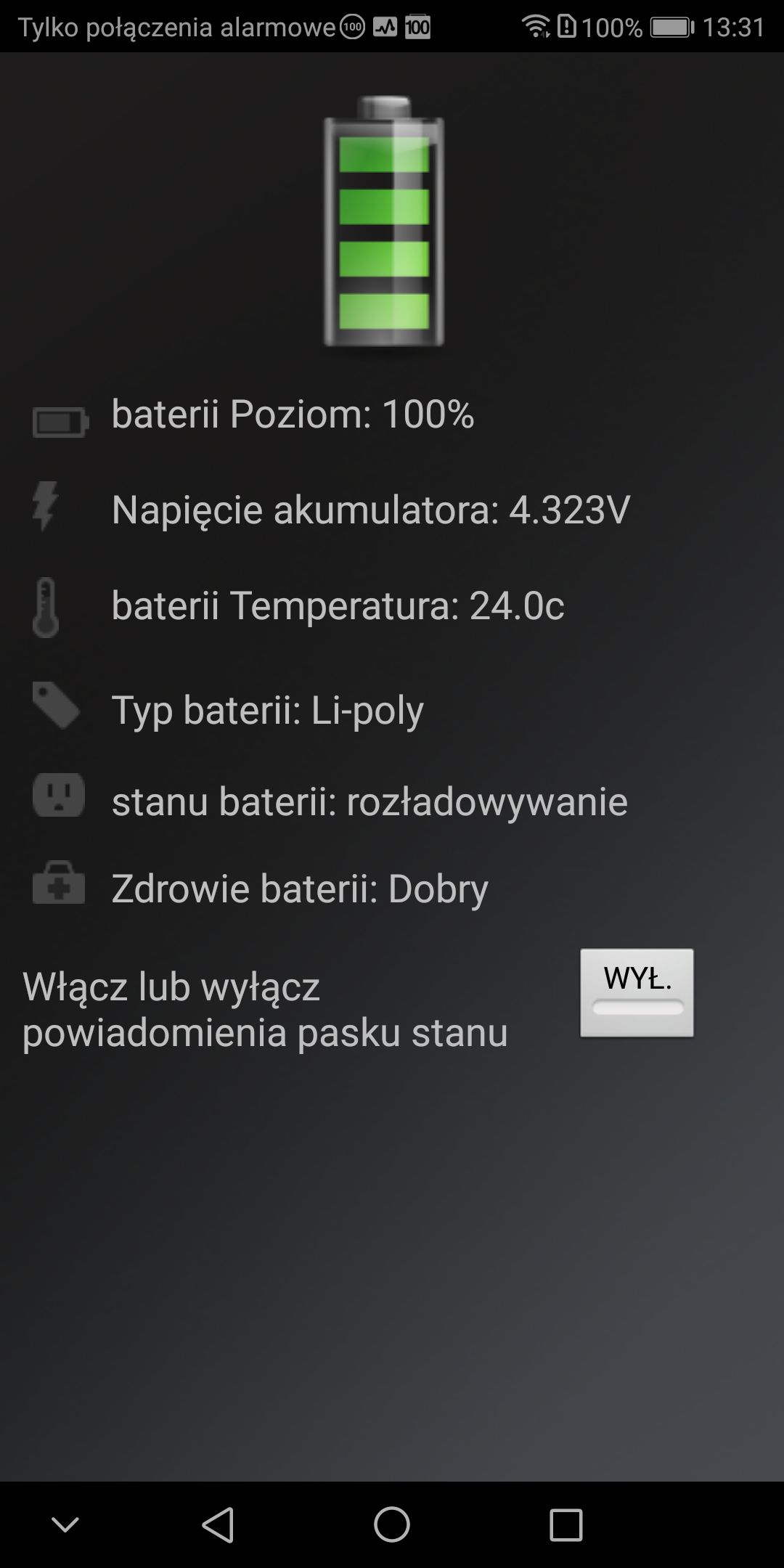Open the recent apps overview

565,1524
